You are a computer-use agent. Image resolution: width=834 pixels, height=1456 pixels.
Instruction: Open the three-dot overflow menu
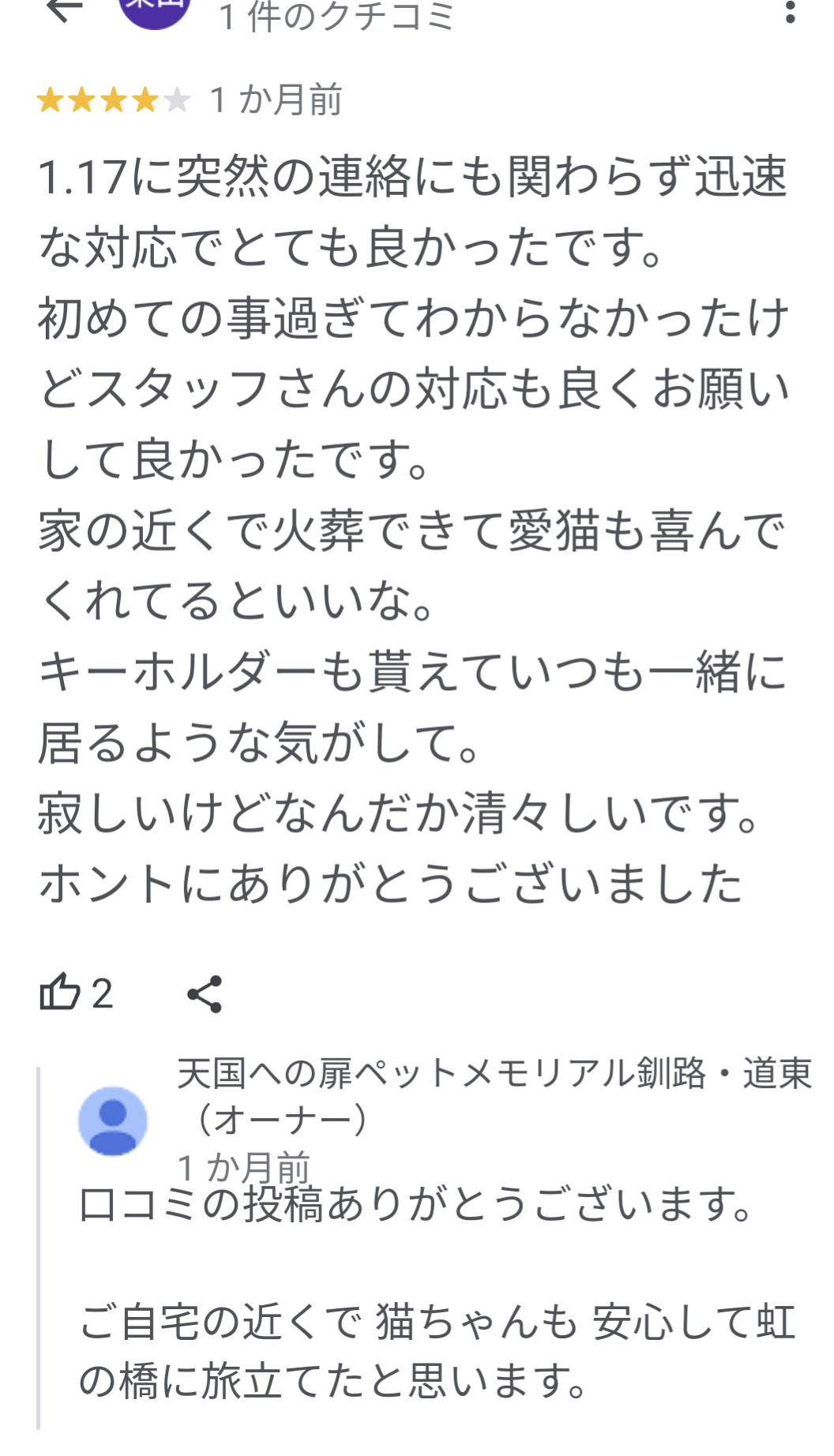(790, 11)
